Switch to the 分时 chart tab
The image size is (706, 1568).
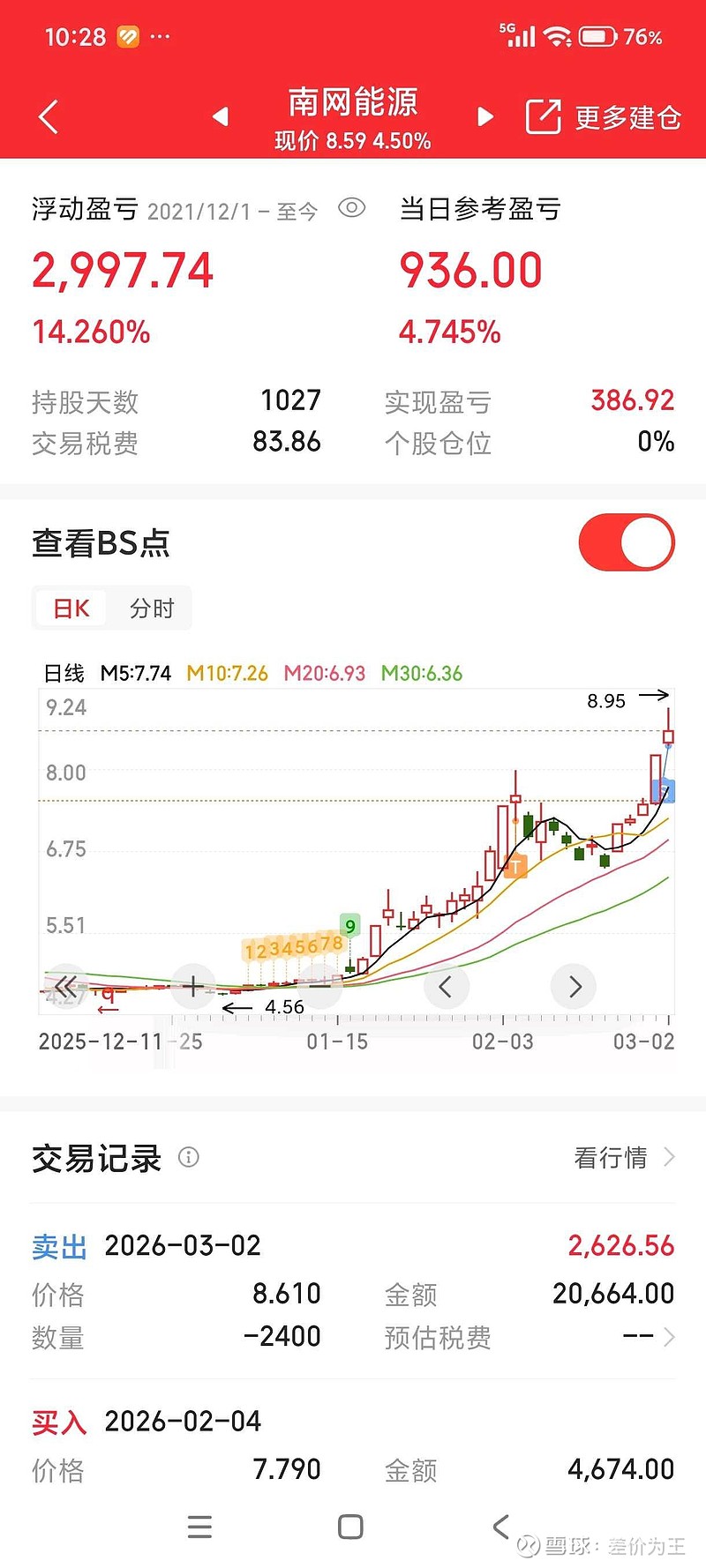point(152,609)
